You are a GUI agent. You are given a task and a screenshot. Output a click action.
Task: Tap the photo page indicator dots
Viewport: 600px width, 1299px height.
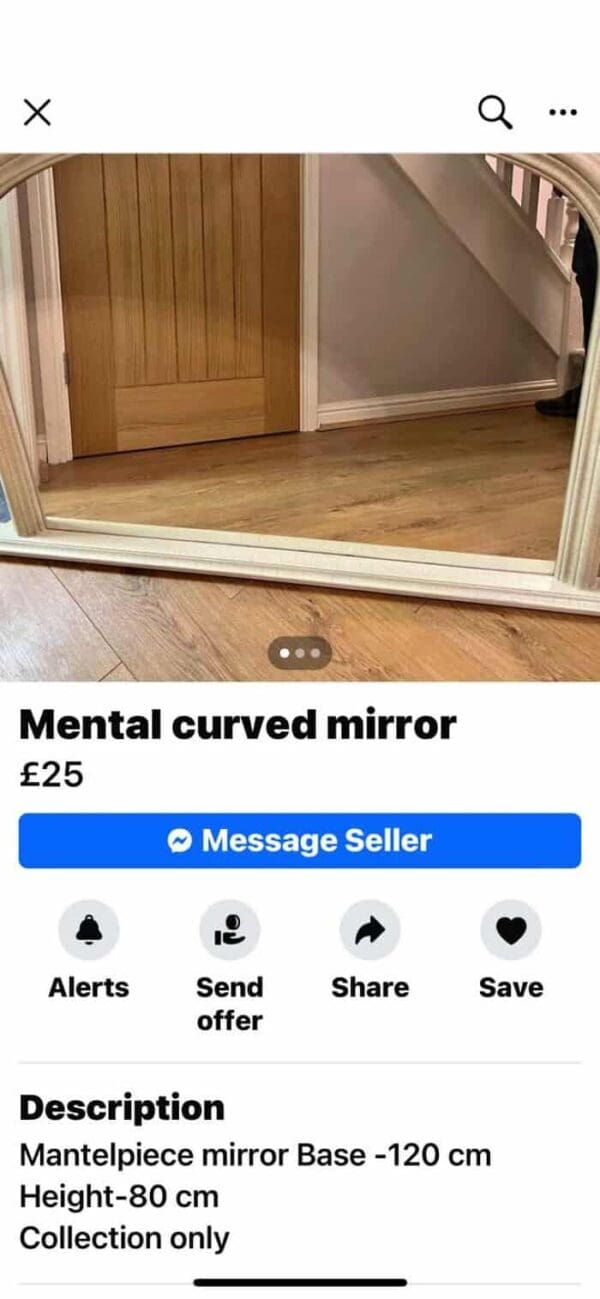pyautogui.click(x=300, y=653)
